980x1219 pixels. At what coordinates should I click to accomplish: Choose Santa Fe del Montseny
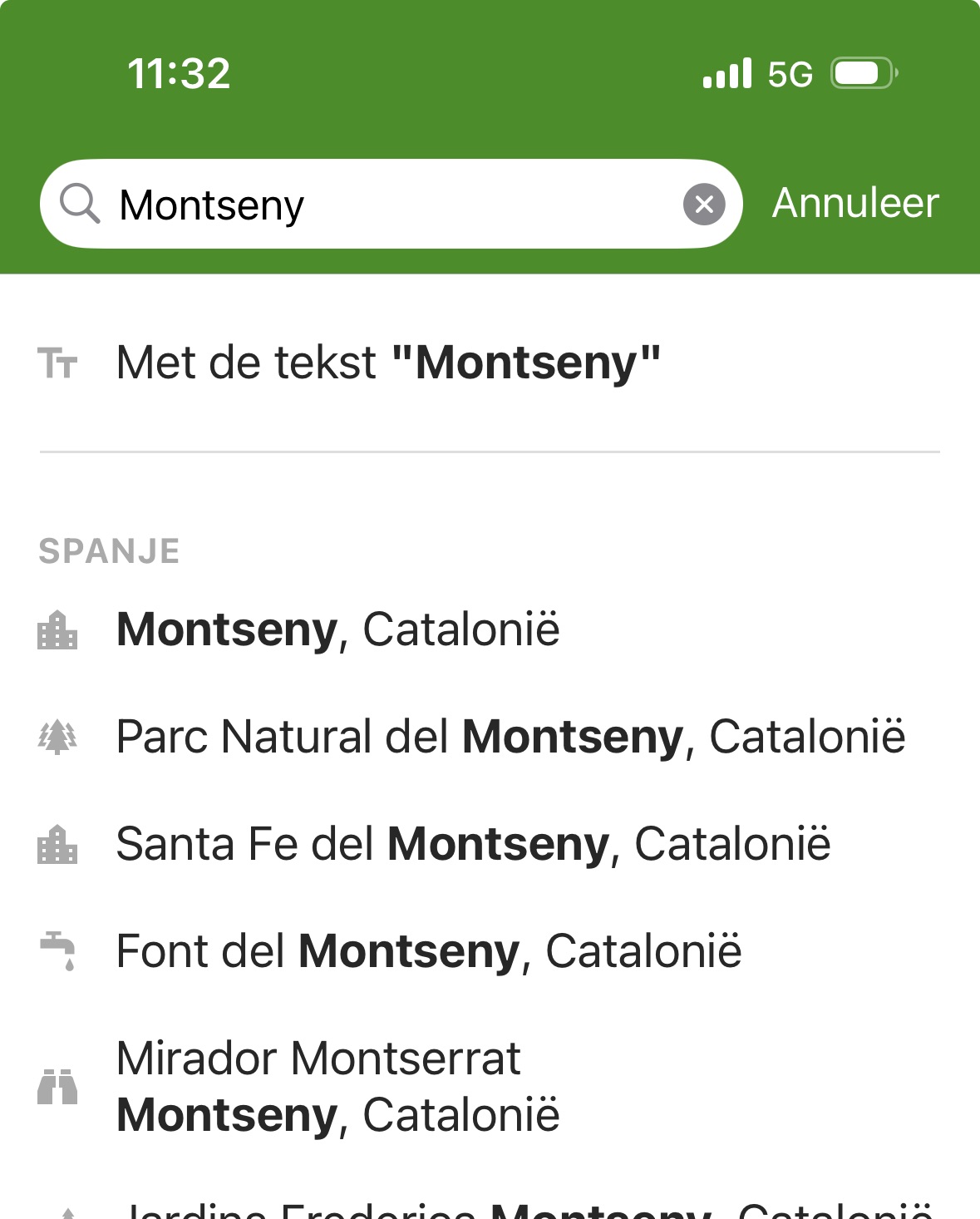(x=472, y=845)
